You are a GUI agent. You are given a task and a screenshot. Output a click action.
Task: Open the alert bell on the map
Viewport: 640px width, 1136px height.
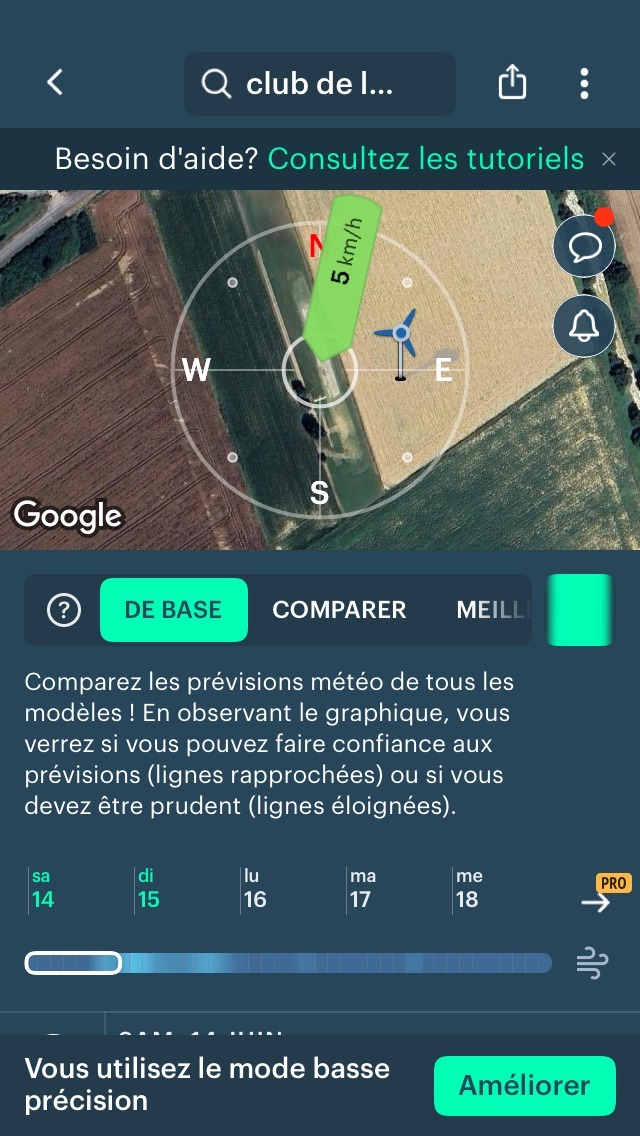click(583, 326)
